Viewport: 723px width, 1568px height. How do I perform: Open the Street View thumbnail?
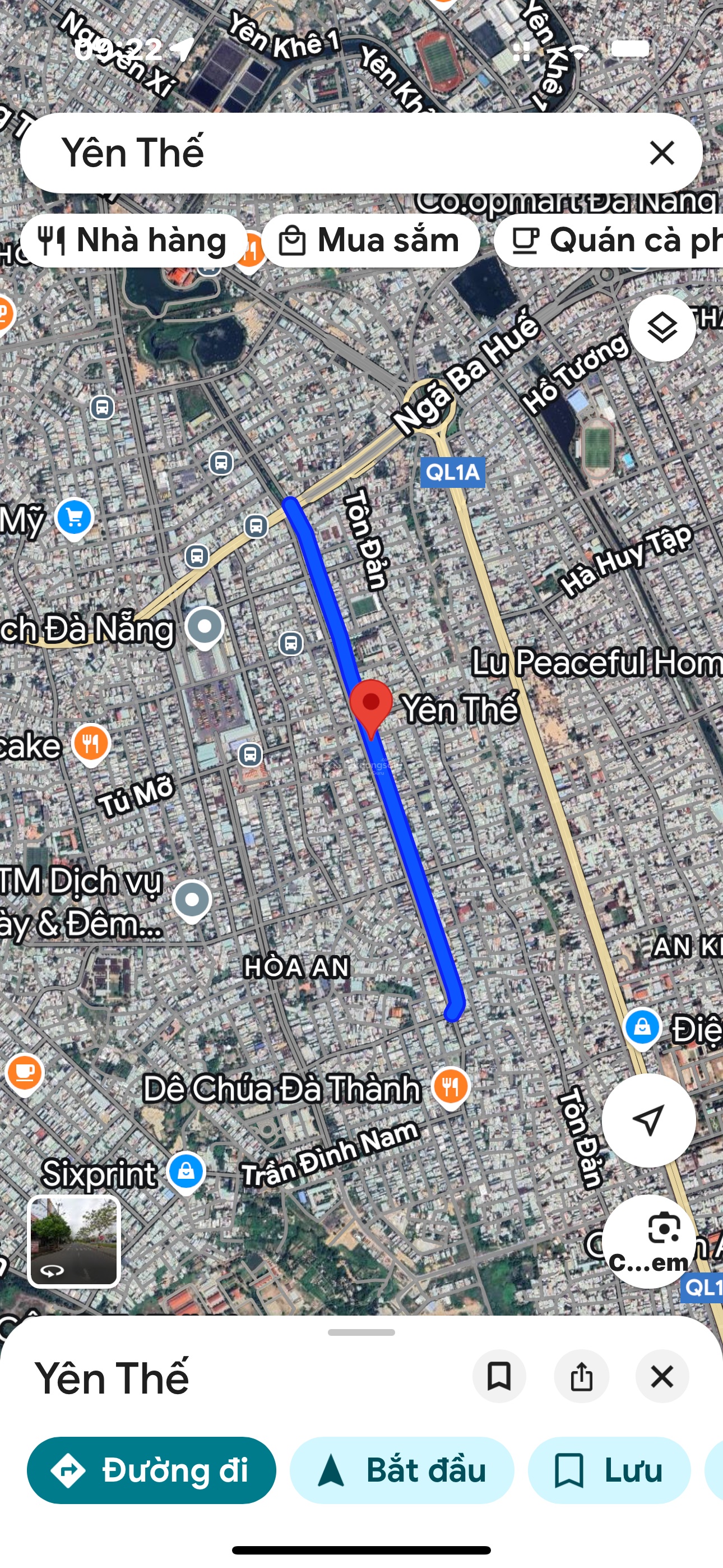point(74,1240)
